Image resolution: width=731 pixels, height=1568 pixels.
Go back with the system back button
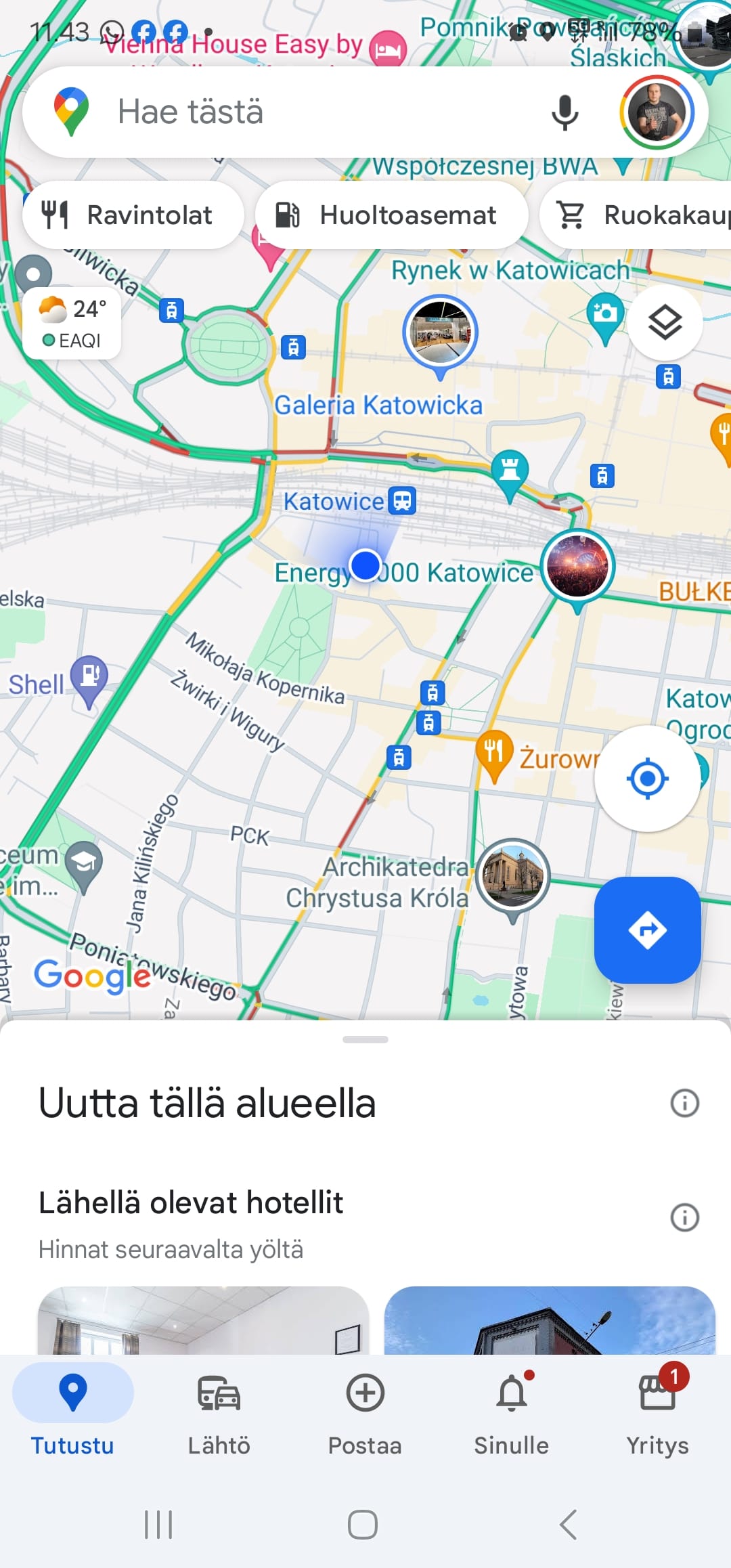pyautogui.click(x=569, y=1525)
